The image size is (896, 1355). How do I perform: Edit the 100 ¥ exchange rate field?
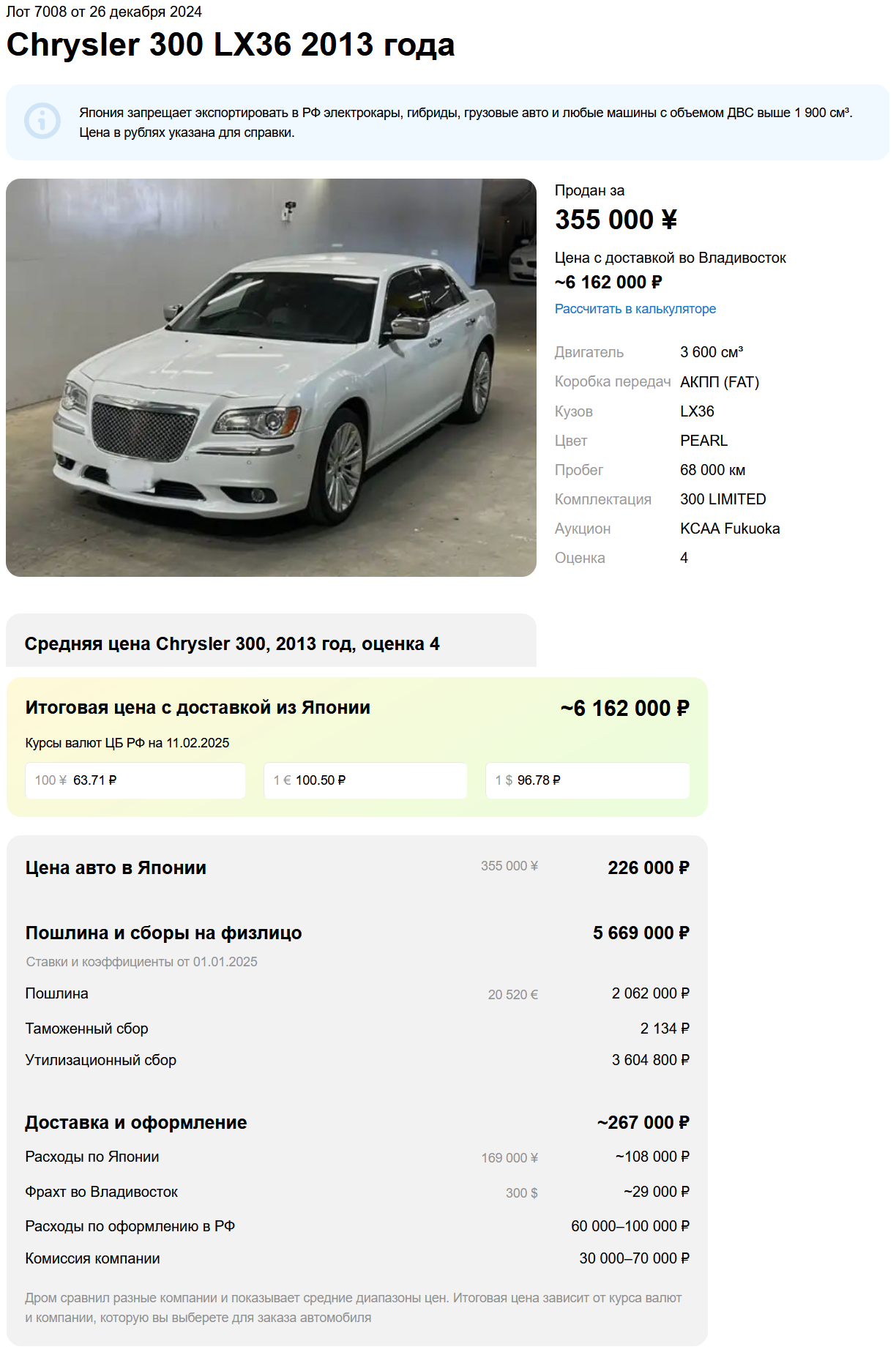[x=135, y=780]
